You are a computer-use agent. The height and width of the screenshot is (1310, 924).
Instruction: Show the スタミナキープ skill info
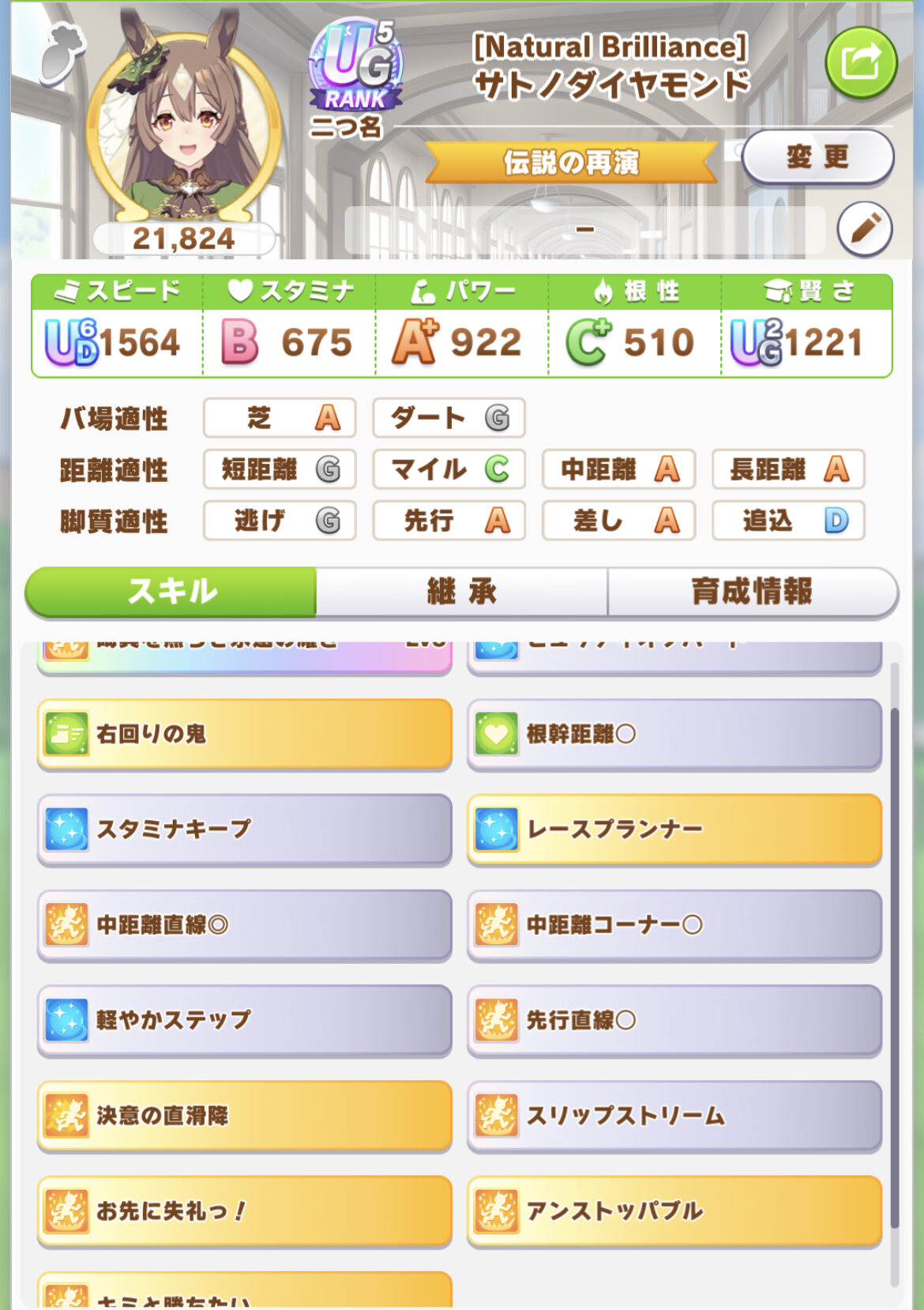(x=244, y=829)
